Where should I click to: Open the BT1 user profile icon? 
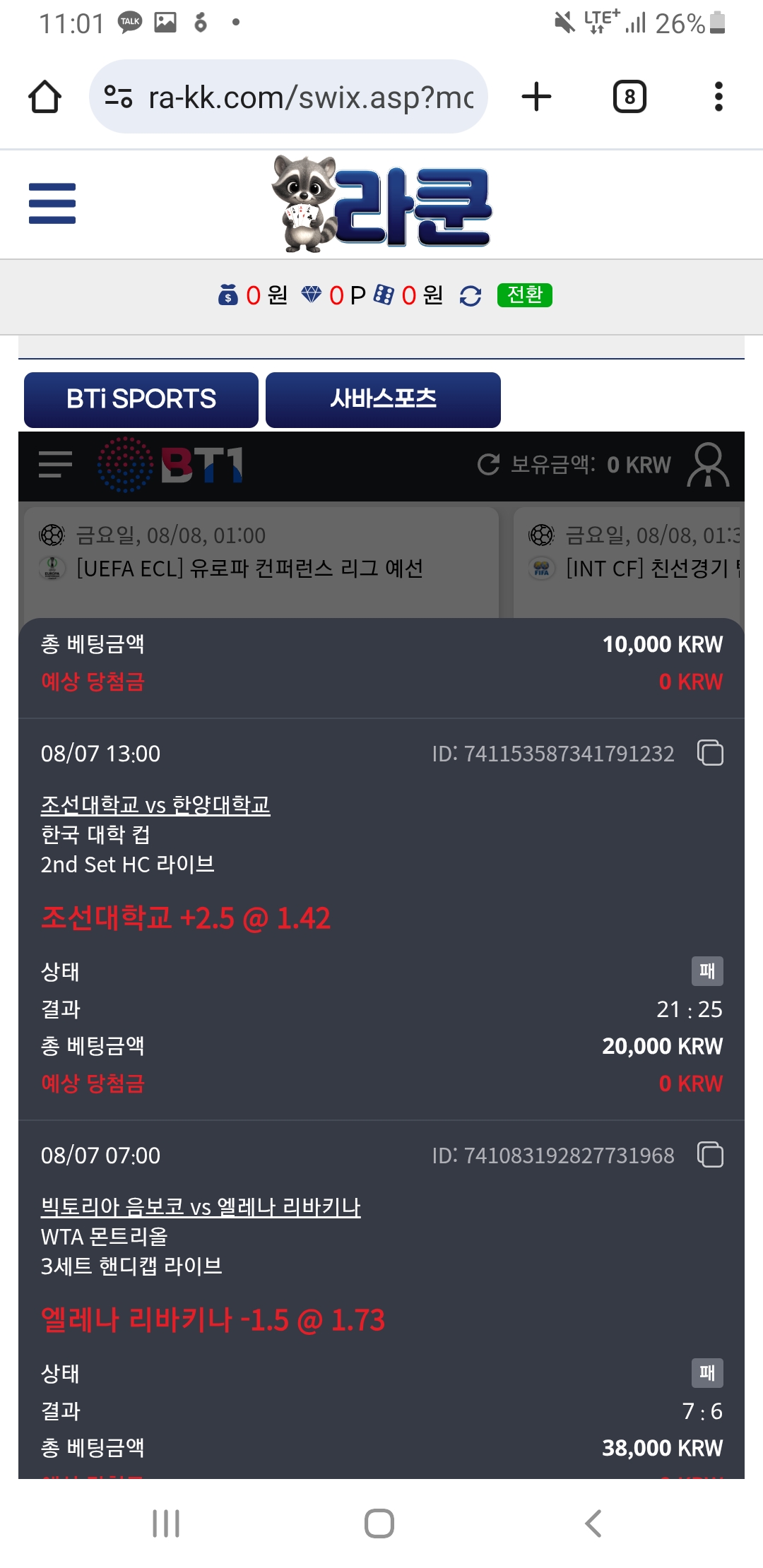[708, 465]
